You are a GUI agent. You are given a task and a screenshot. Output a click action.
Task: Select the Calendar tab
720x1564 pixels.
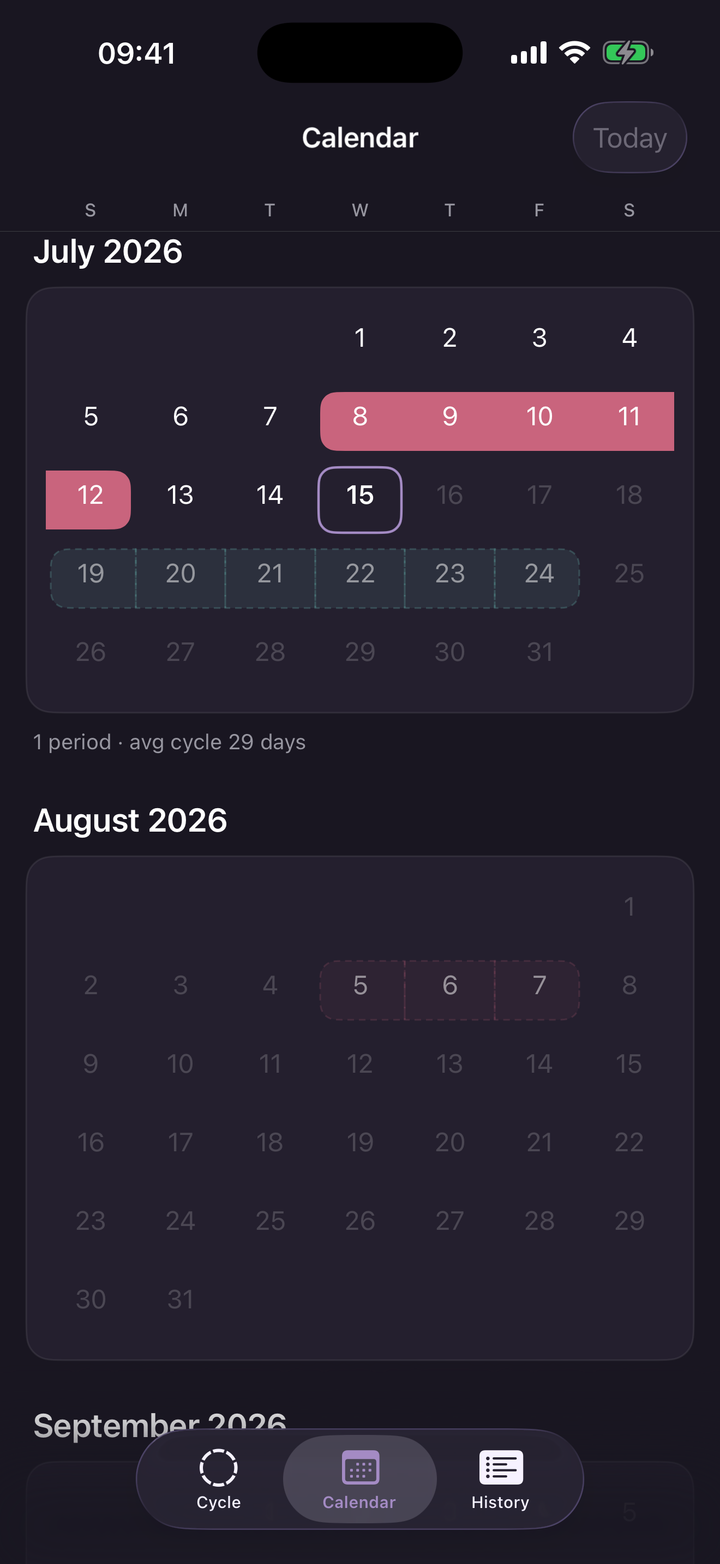360,1479
